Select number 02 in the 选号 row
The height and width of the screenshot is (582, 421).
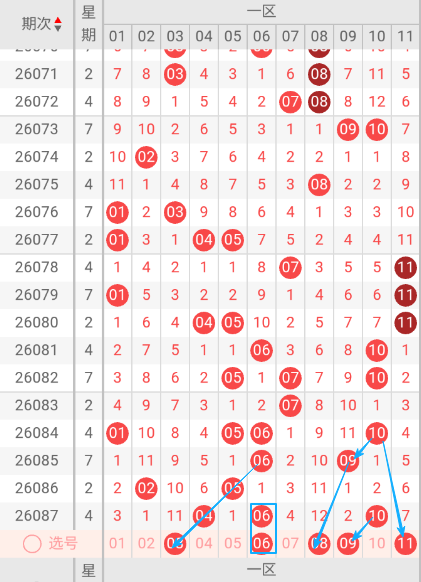pyautogui.click(x=146, y=543)
